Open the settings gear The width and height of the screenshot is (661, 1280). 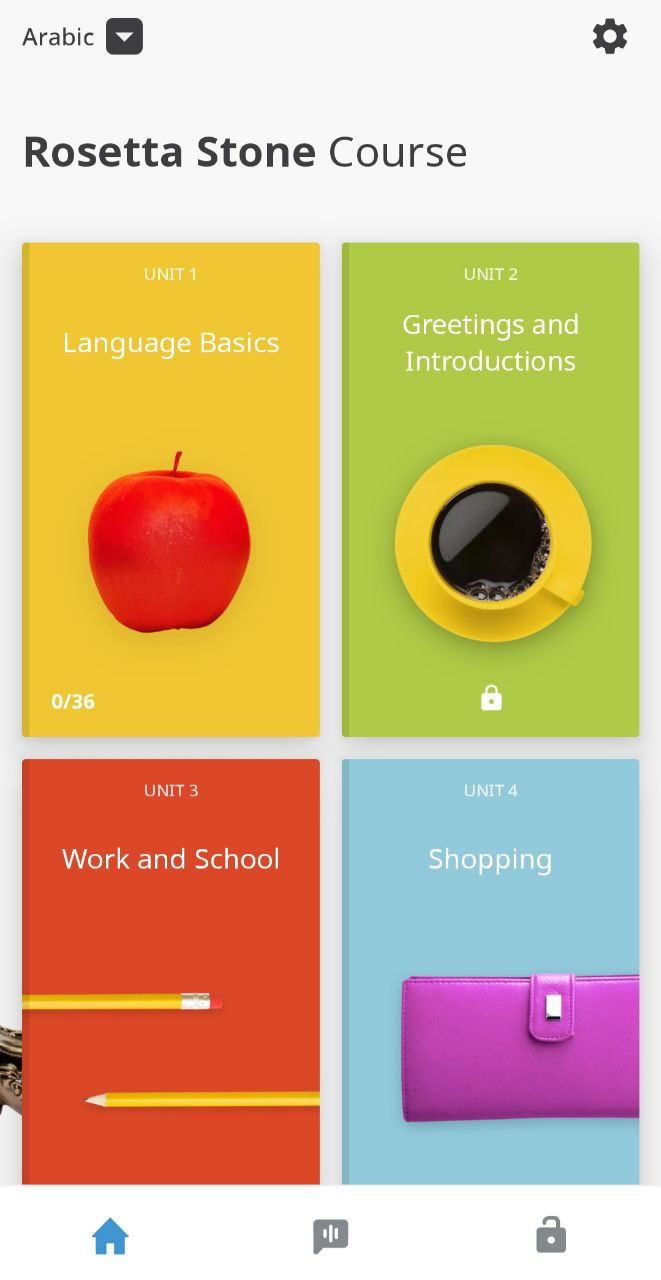pyautogui.click(x=610, y=37)
